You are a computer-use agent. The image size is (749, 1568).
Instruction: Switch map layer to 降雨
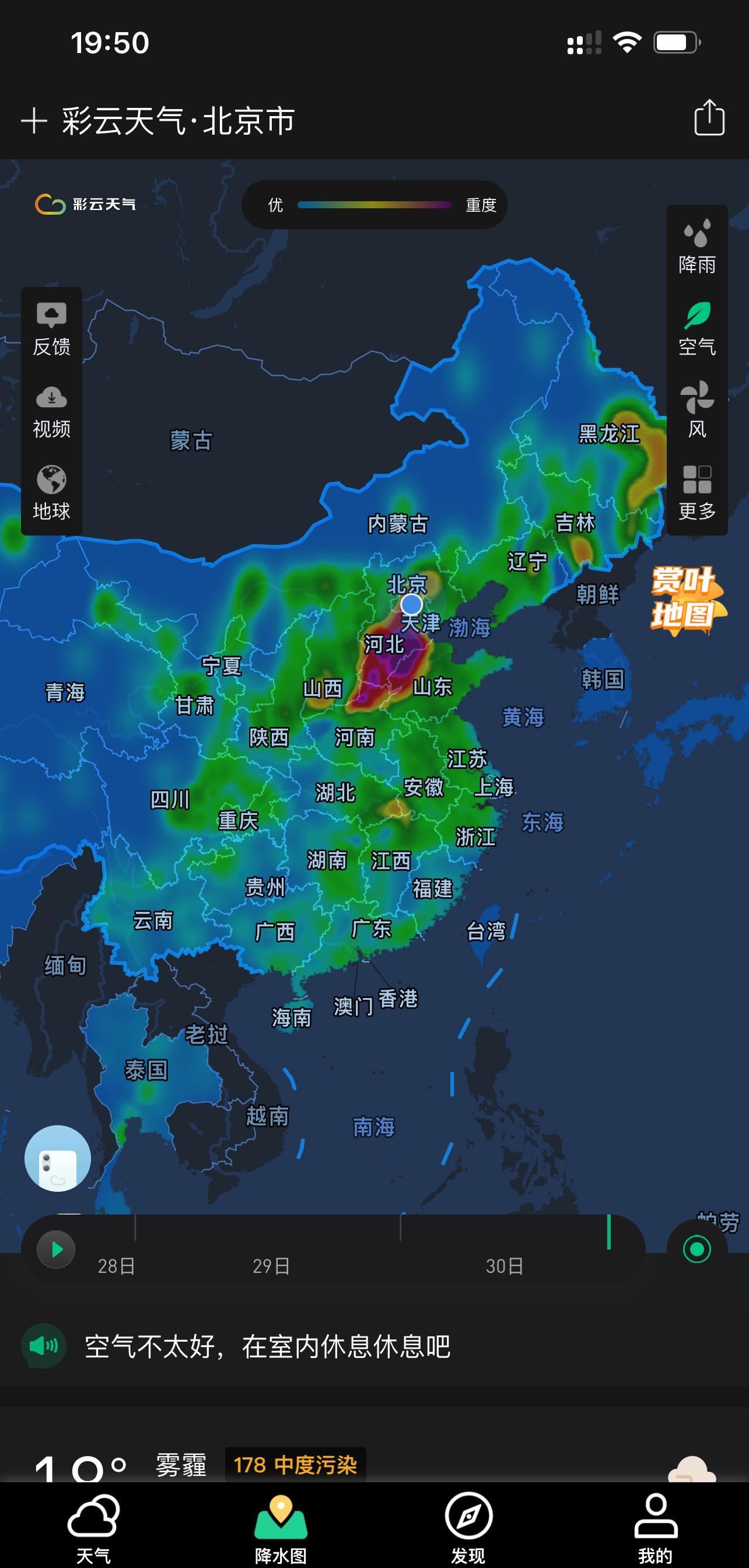coord(696,247)
